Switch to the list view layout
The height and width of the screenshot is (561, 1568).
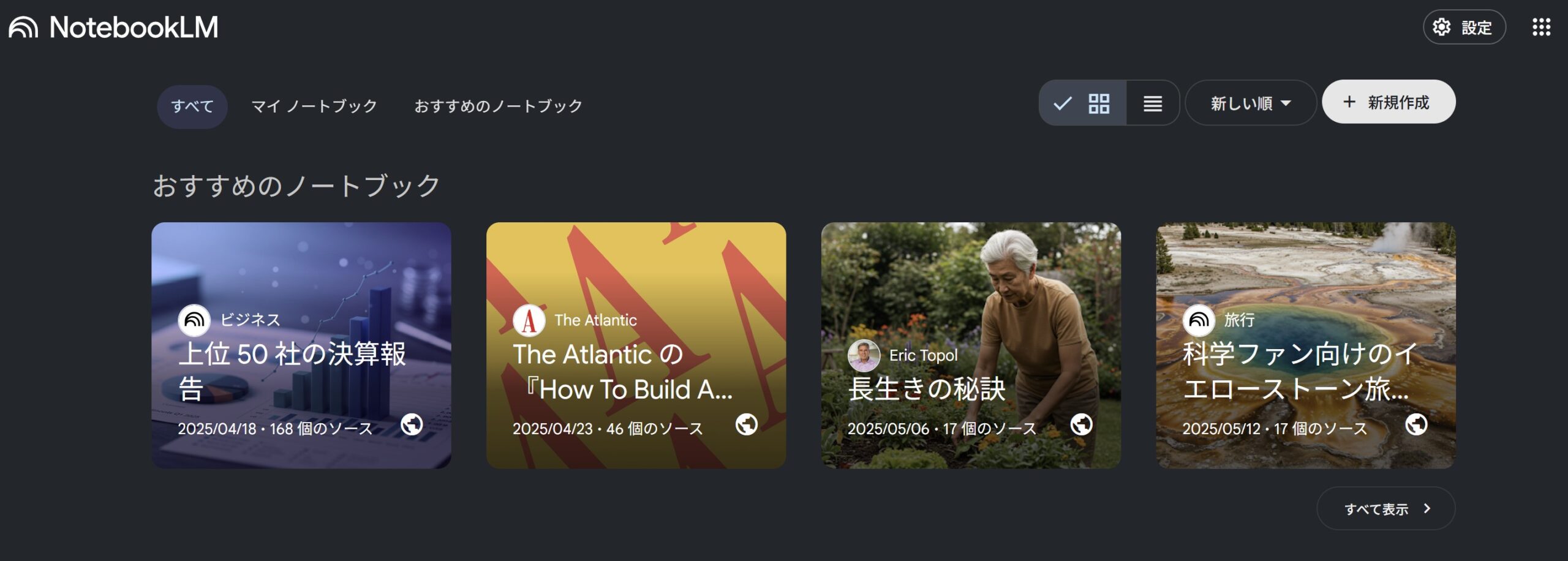[x=1152, y=103]
